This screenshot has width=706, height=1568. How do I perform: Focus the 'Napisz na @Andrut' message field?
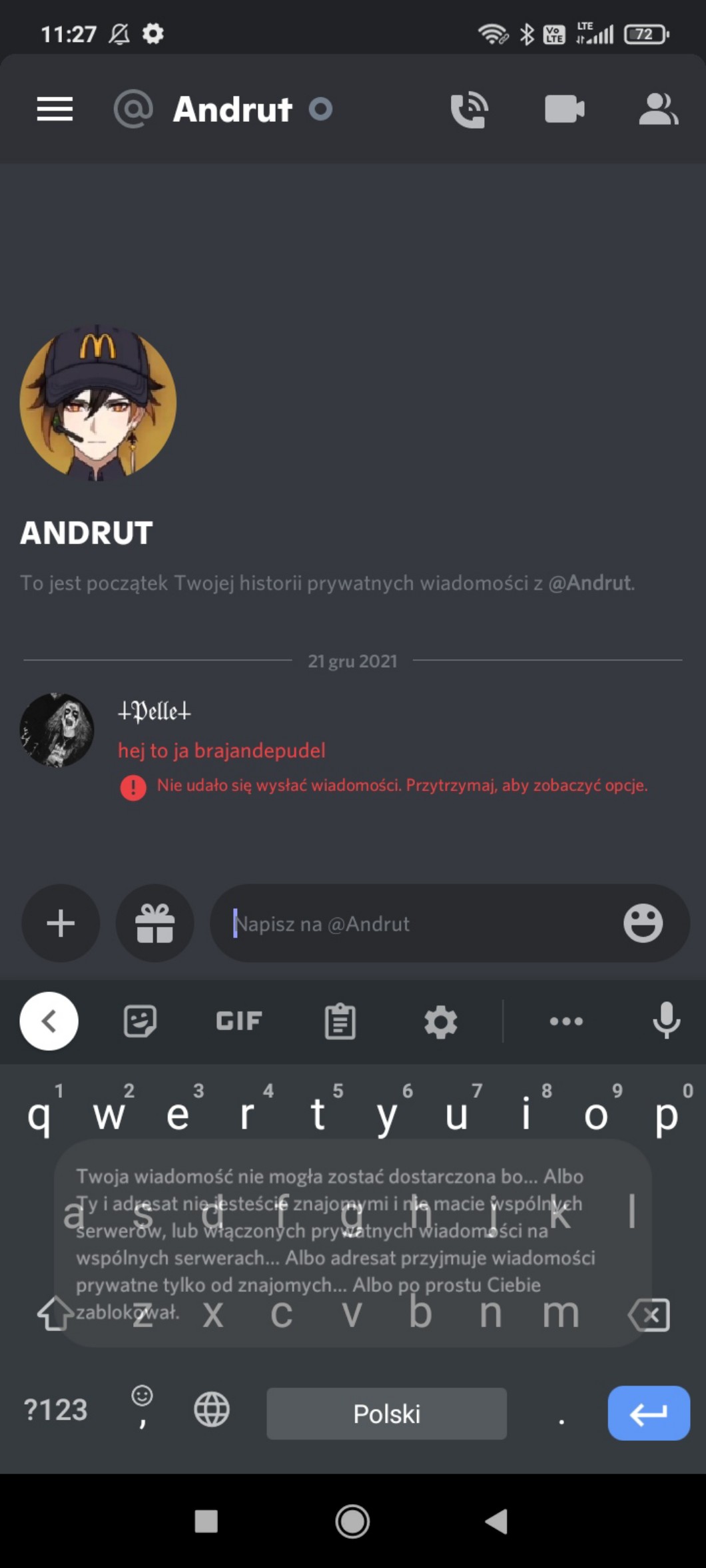413,923
